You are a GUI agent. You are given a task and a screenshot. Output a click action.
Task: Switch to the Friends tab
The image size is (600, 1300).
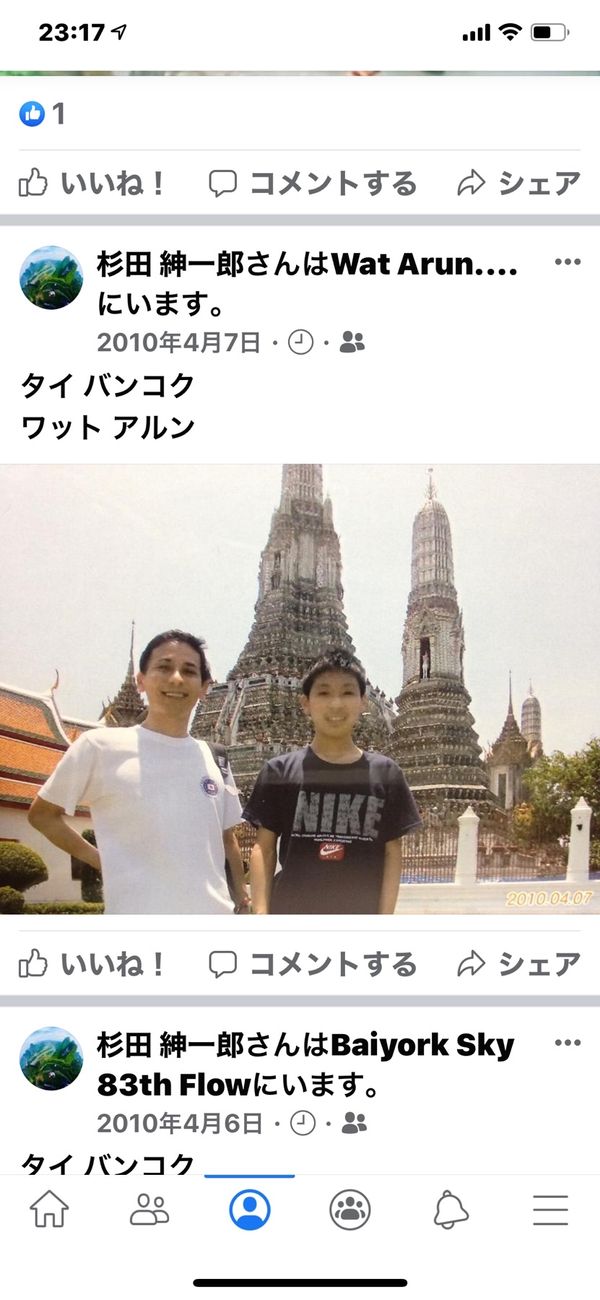[x=150, y=1210]
